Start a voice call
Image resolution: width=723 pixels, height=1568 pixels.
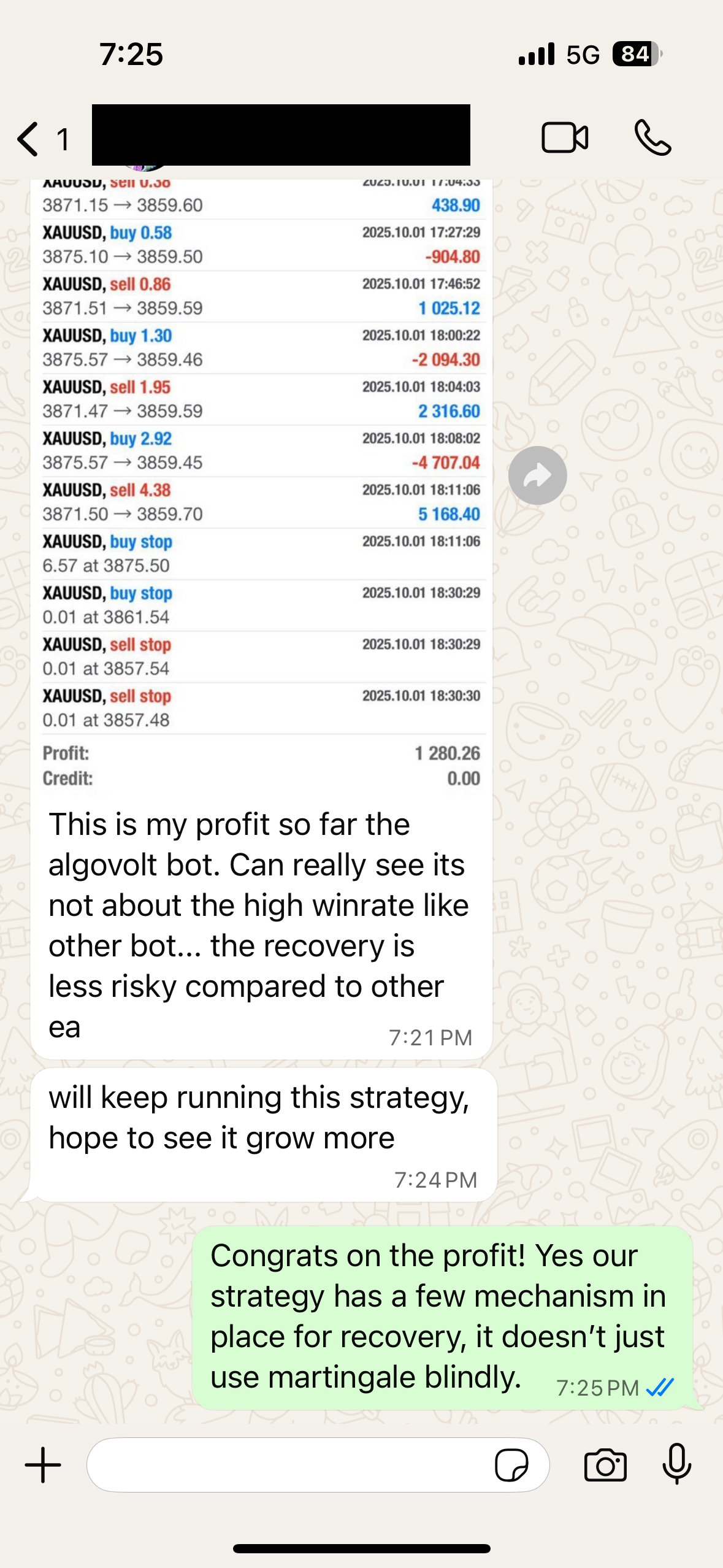652,137
